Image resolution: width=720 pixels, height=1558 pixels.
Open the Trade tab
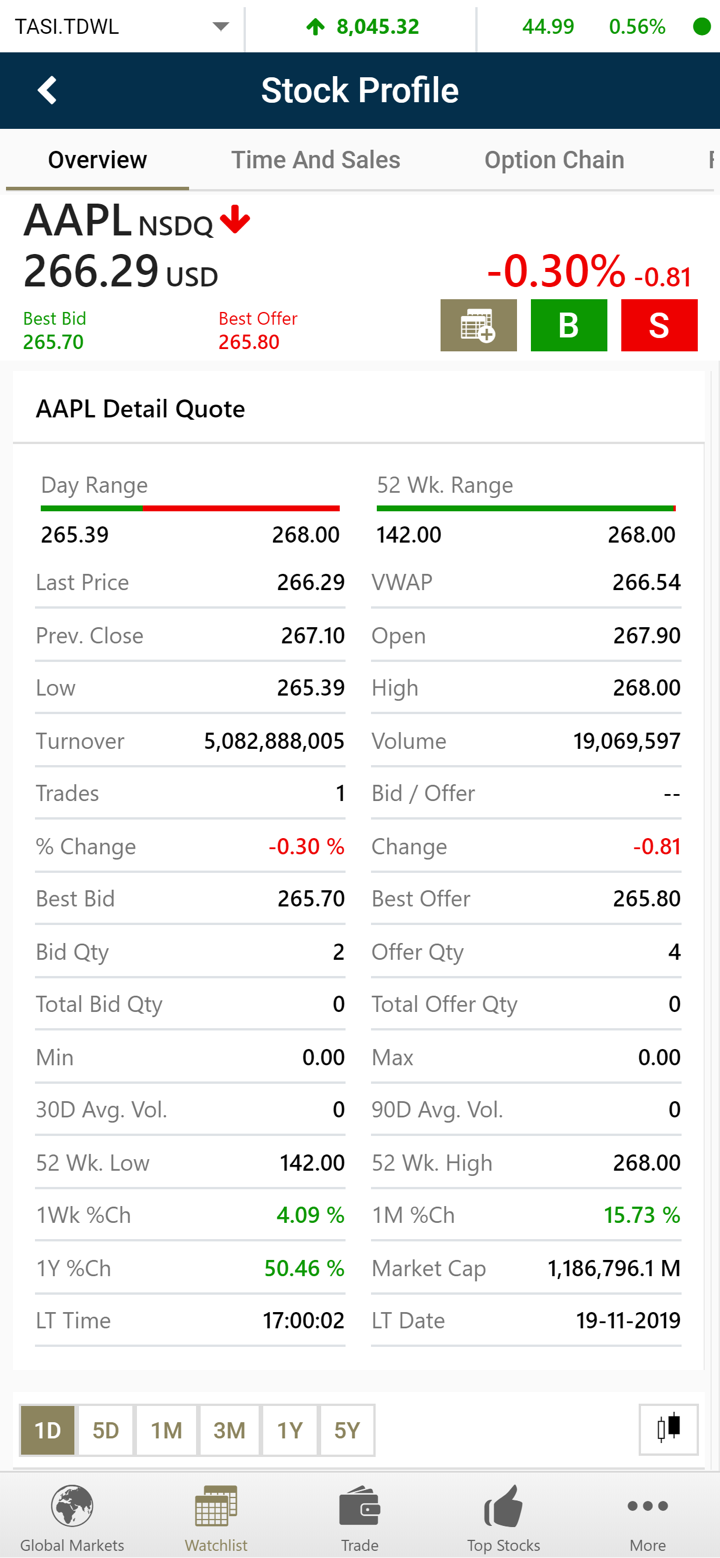(360, 1518)
